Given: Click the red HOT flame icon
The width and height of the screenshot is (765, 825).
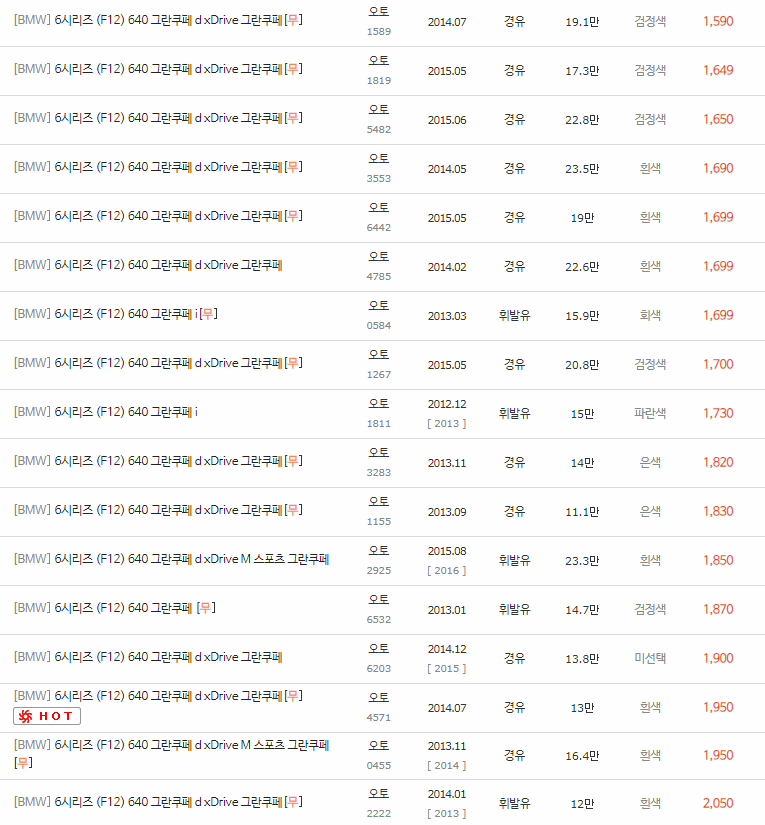Looking at the screenshot, I should pyautogui.click(x=23, y=715).
